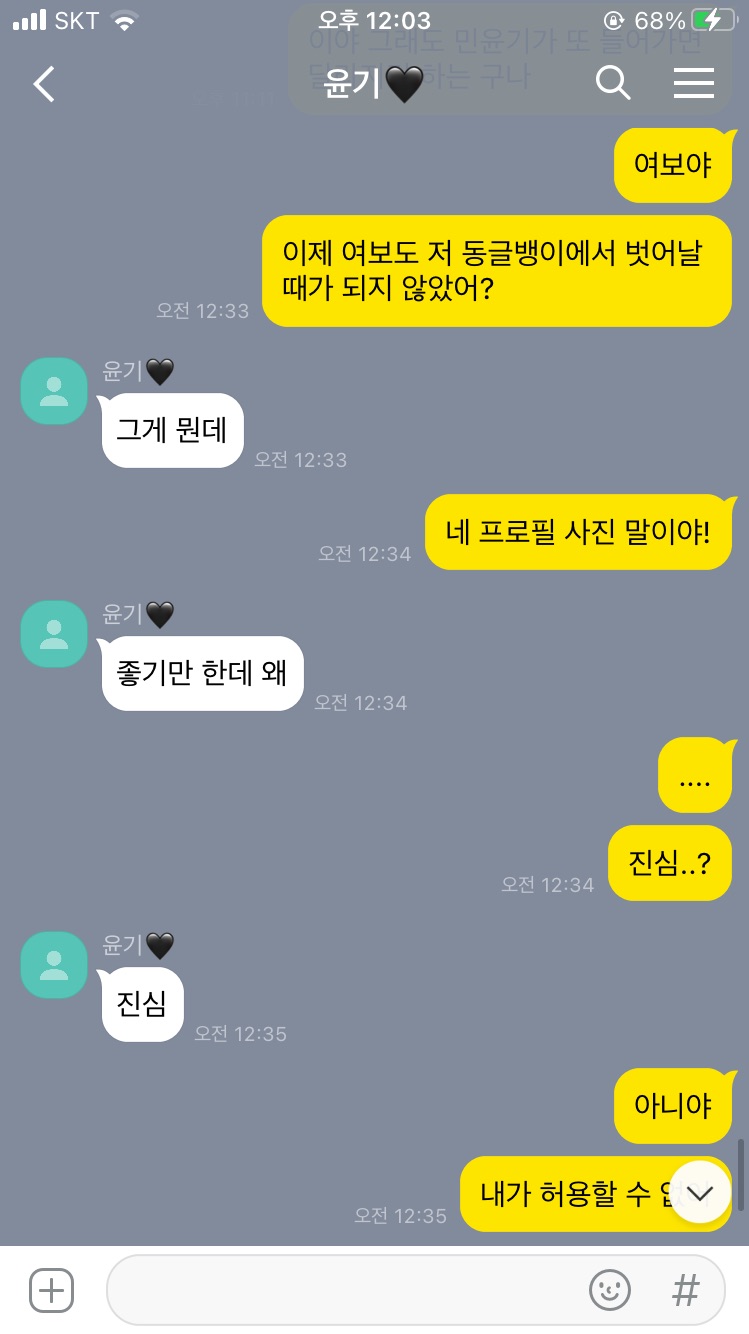Search within this chat
The width and height of the screenshot is (749, 1334).
click(613, 84)
